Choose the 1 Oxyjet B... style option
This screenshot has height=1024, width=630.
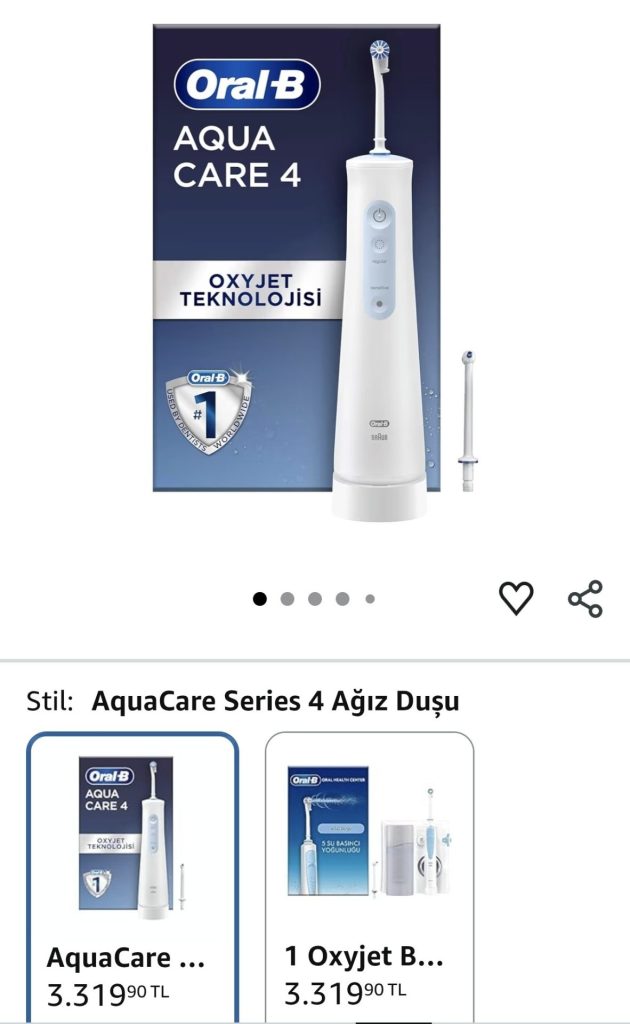coord(370,877)
